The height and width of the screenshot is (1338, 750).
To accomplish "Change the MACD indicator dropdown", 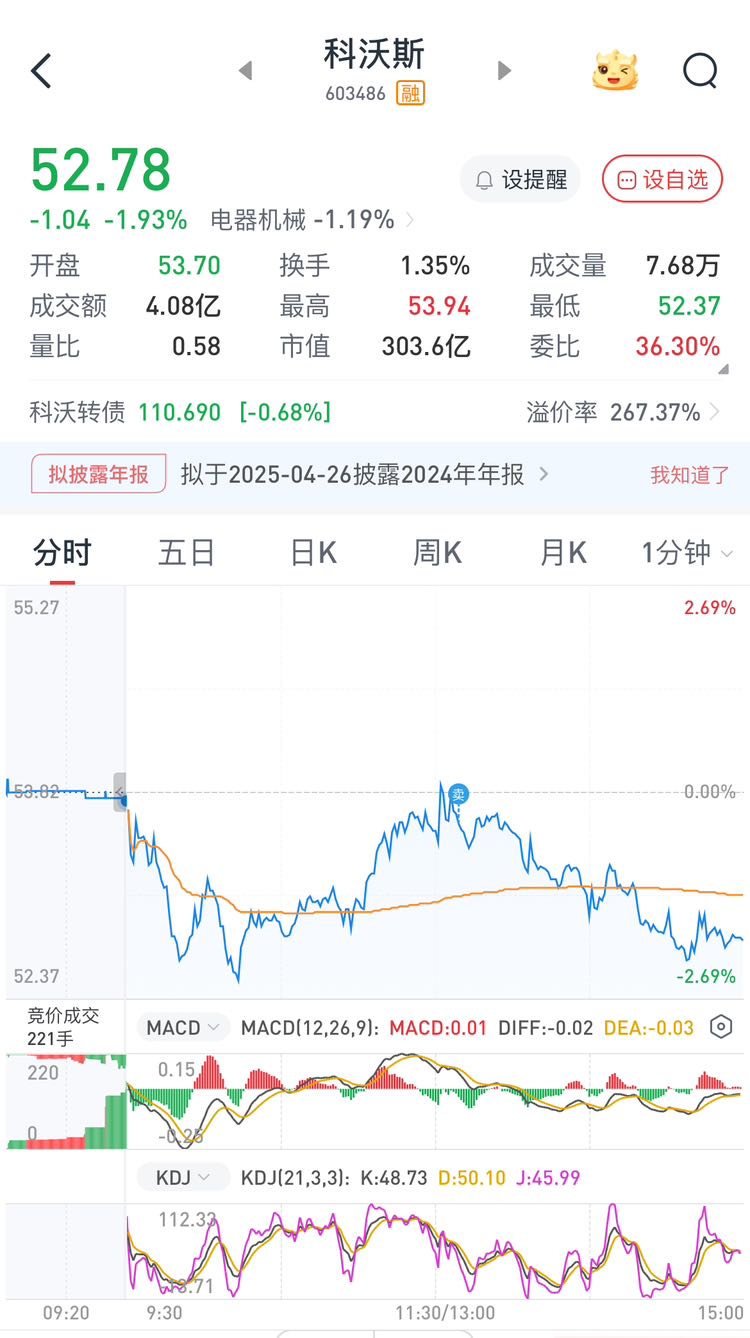I will (x=183, y=1027).
